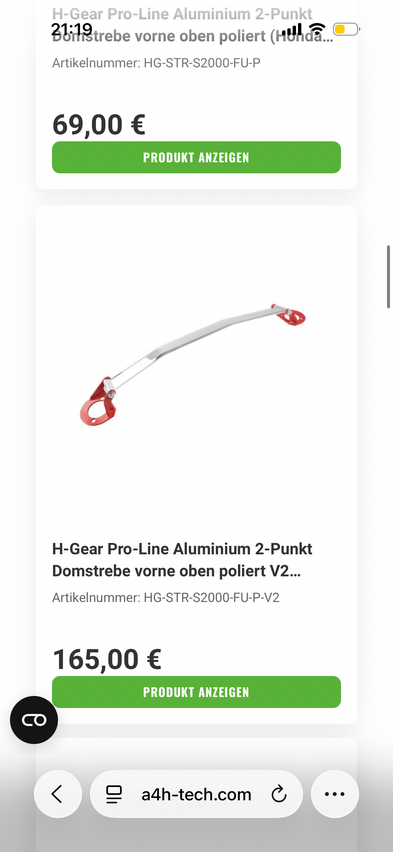Image resolution: width=393 pixels, height=852 pixels.
Task: Tap Produkt anzeigen under the 165,00 € strut bar
Action: (x=196, y=692)
